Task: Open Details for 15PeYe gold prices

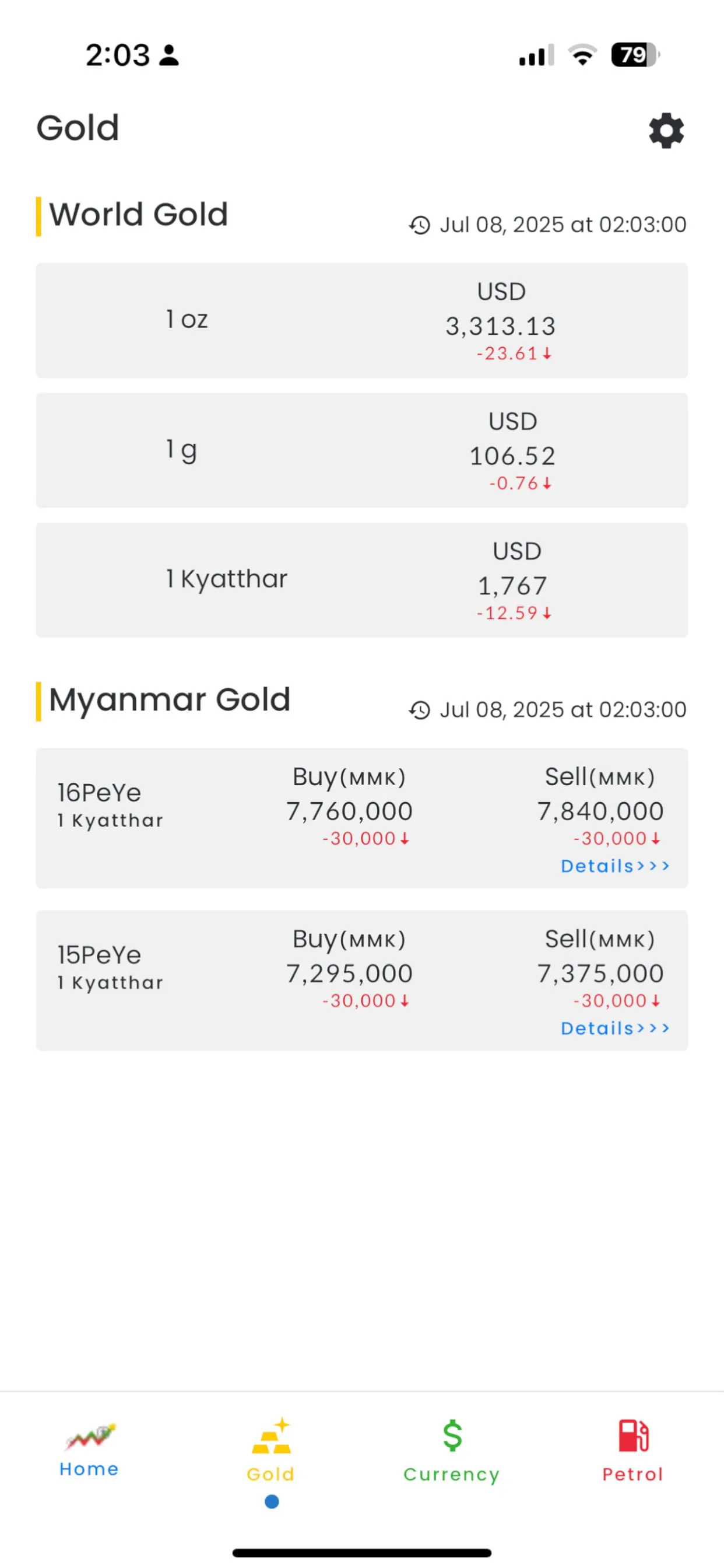Action: (613, 1028)
